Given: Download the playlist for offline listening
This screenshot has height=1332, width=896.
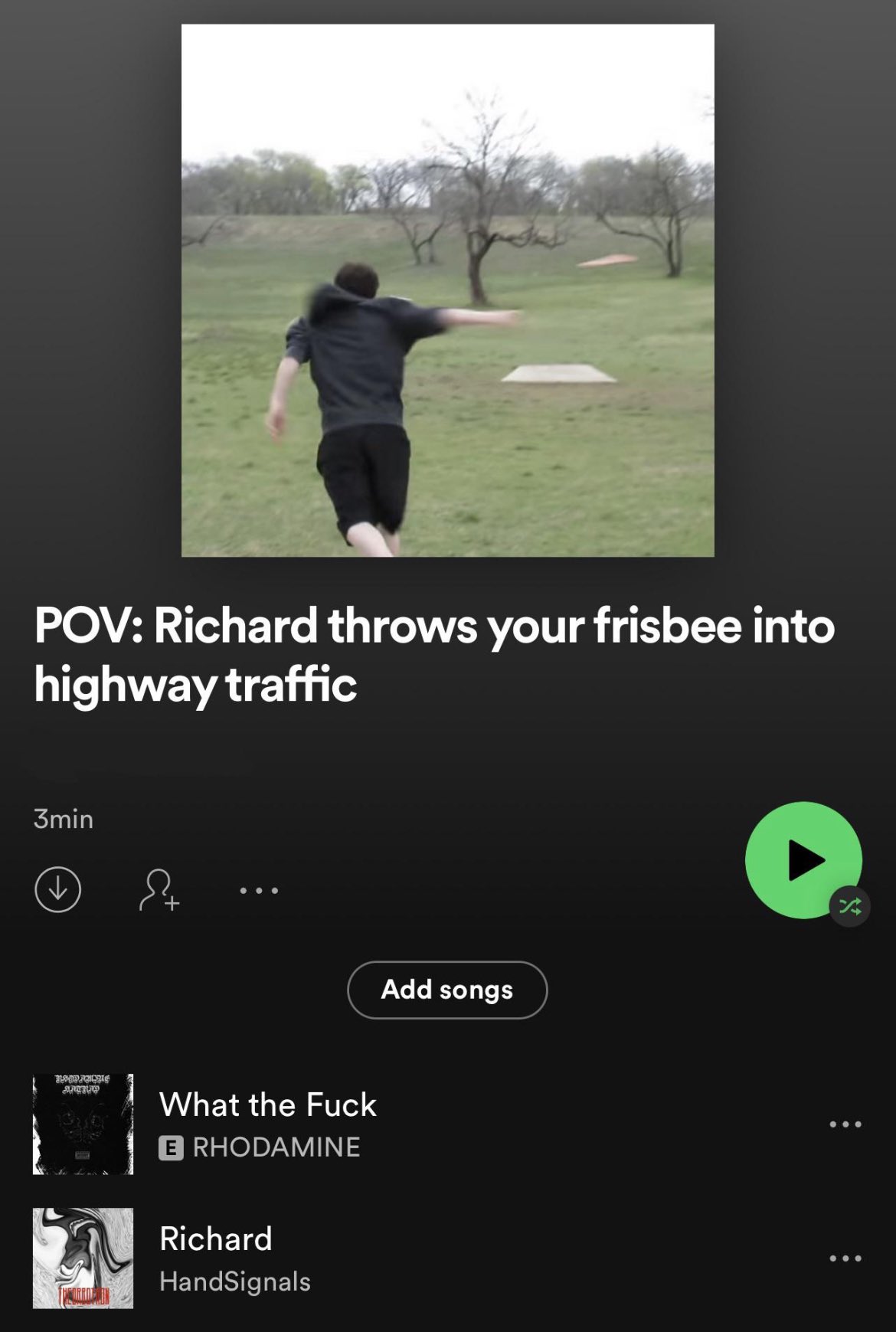Looking at the screenshot, I should click(x=57, y=889).
